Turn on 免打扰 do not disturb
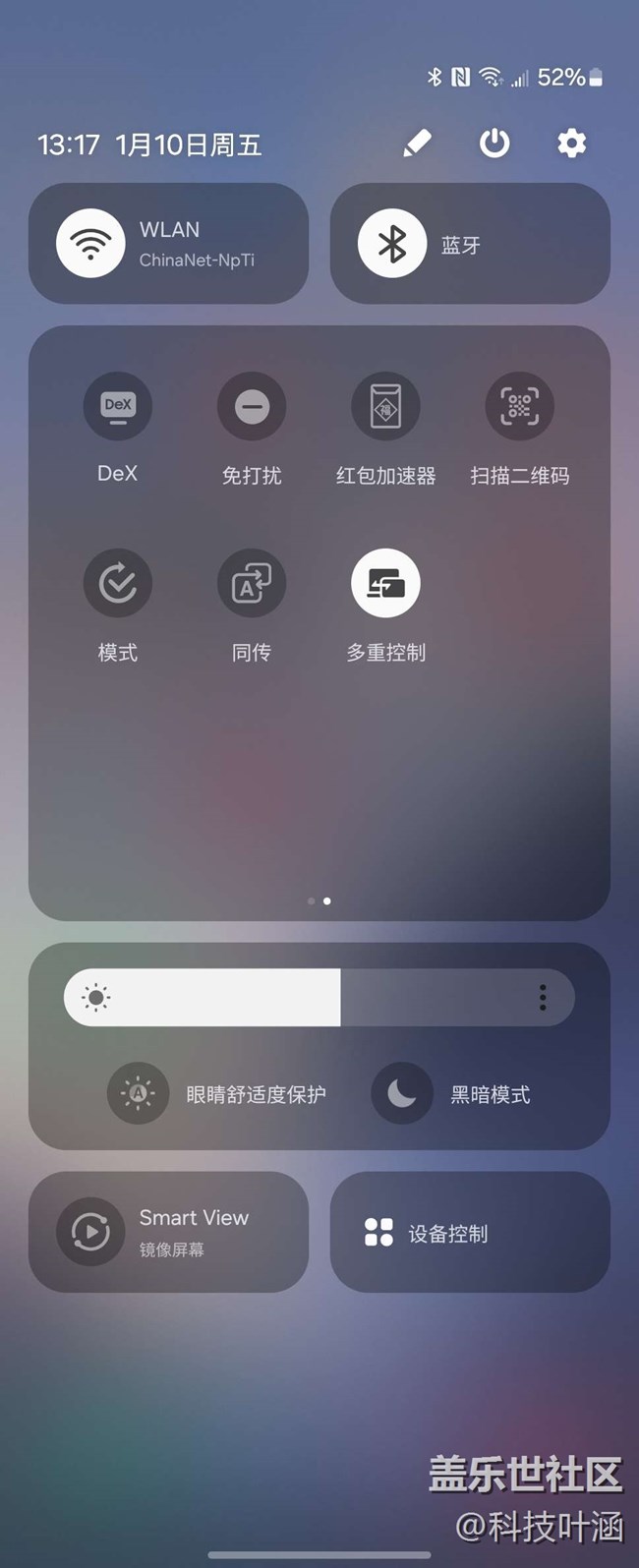 (x=252, y=406)
